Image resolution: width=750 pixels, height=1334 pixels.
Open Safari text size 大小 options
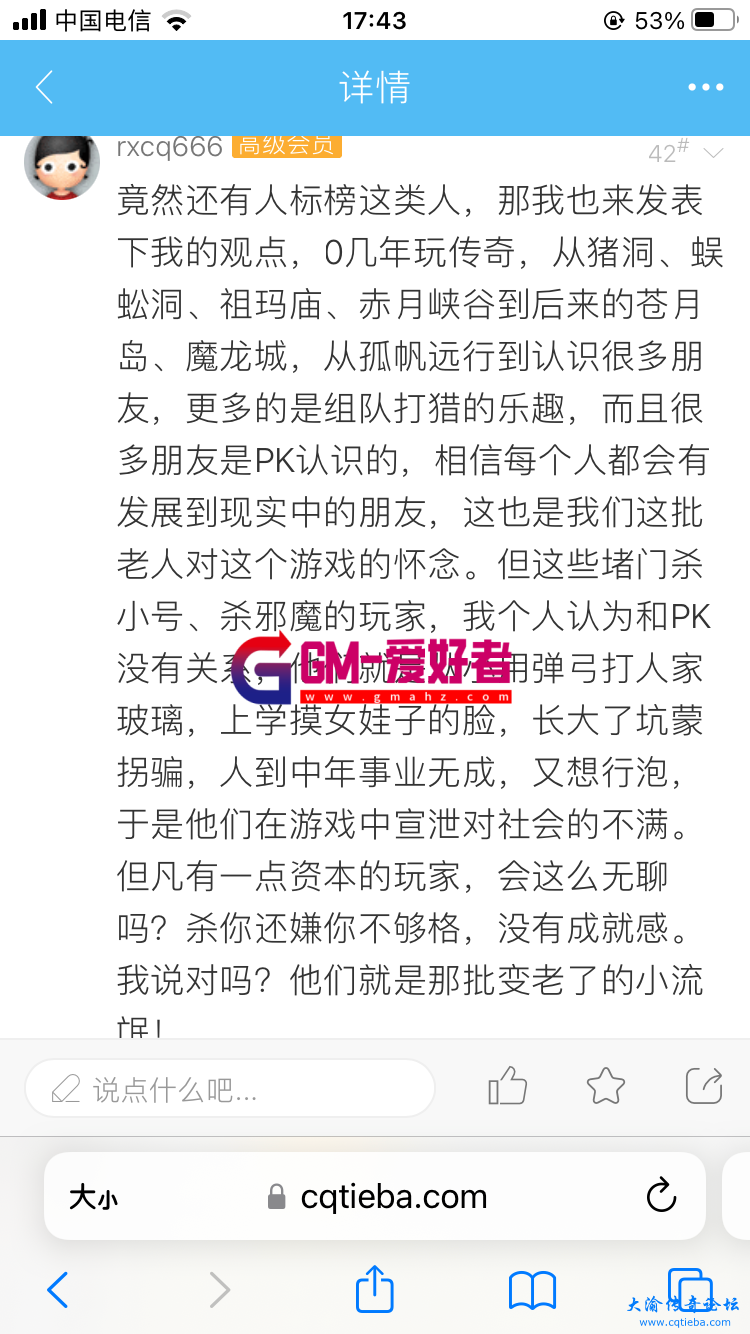click(93, 1197)
